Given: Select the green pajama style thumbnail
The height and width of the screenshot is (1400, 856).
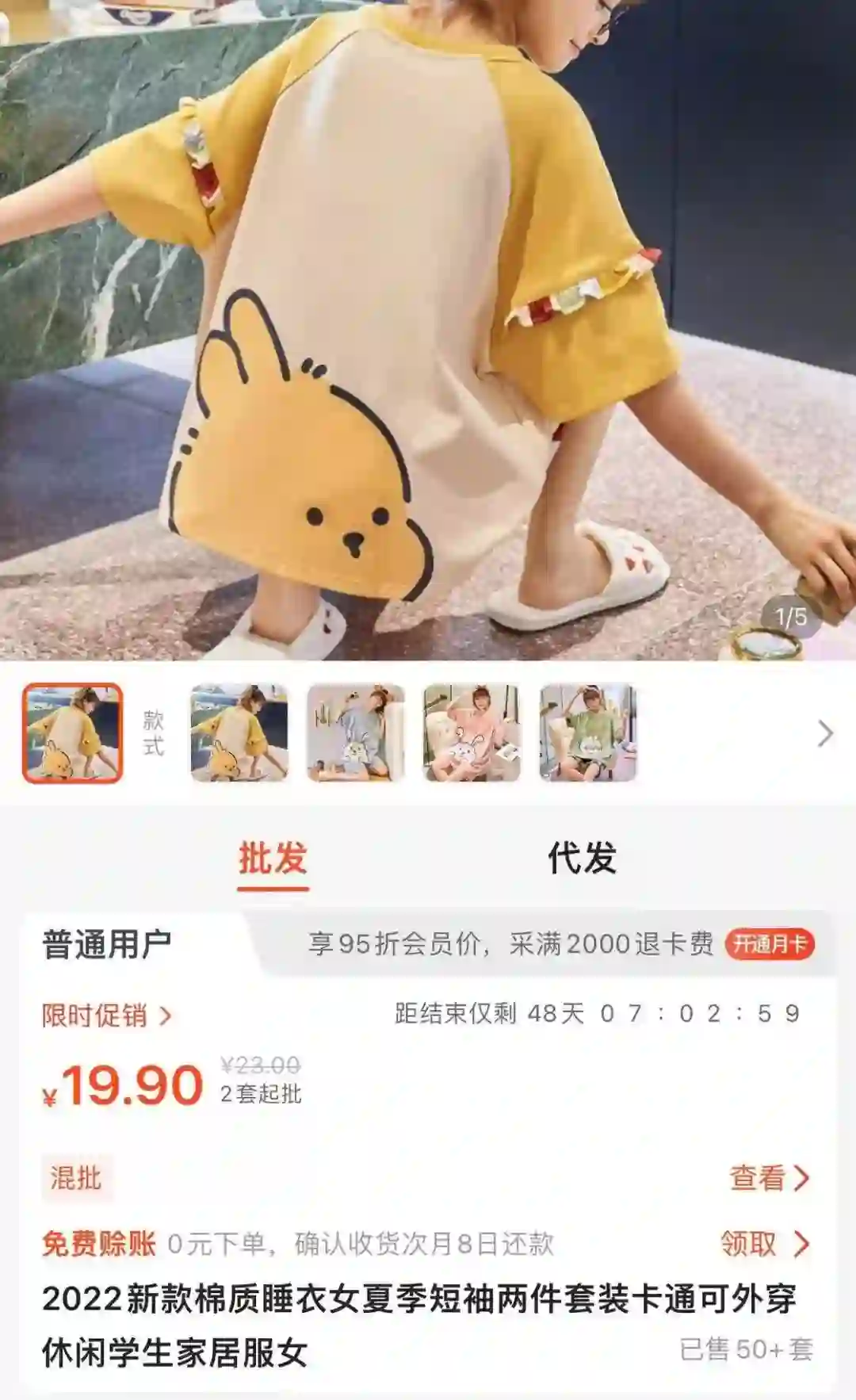Looking at the screenshot, I should [588, 733].
